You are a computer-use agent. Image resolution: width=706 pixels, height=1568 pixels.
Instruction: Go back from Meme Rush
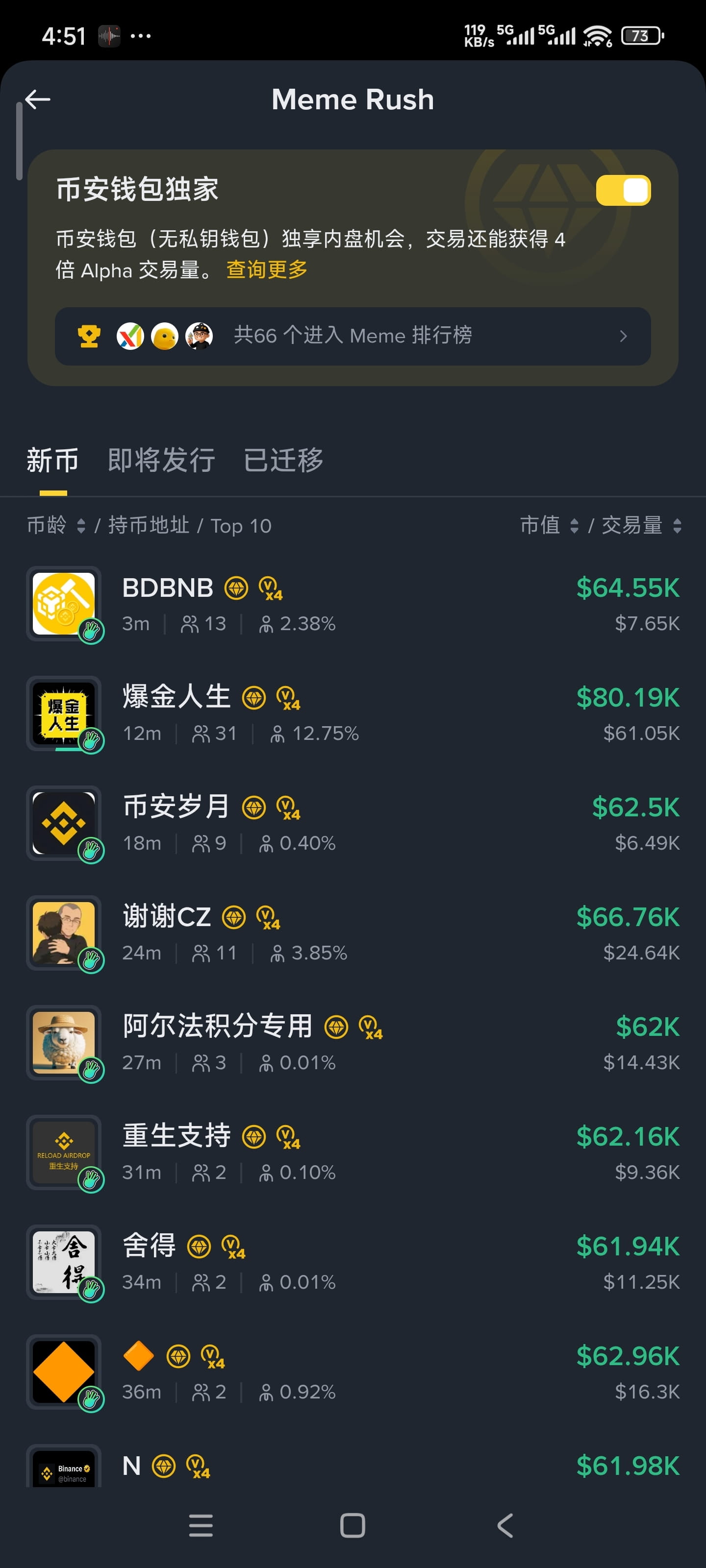pos(38,99)
